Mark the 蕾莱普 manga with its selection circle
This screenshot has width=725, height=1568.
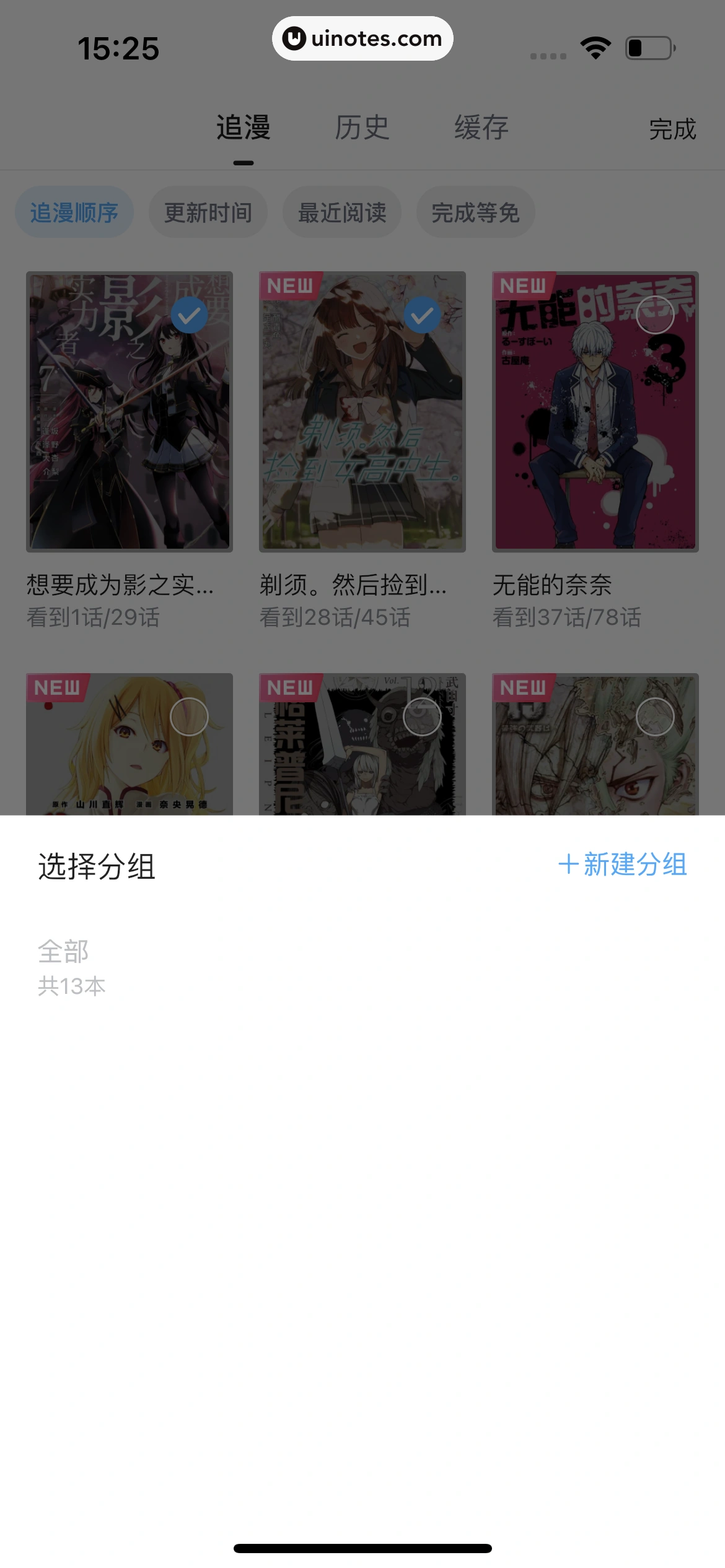click(421, 716)
